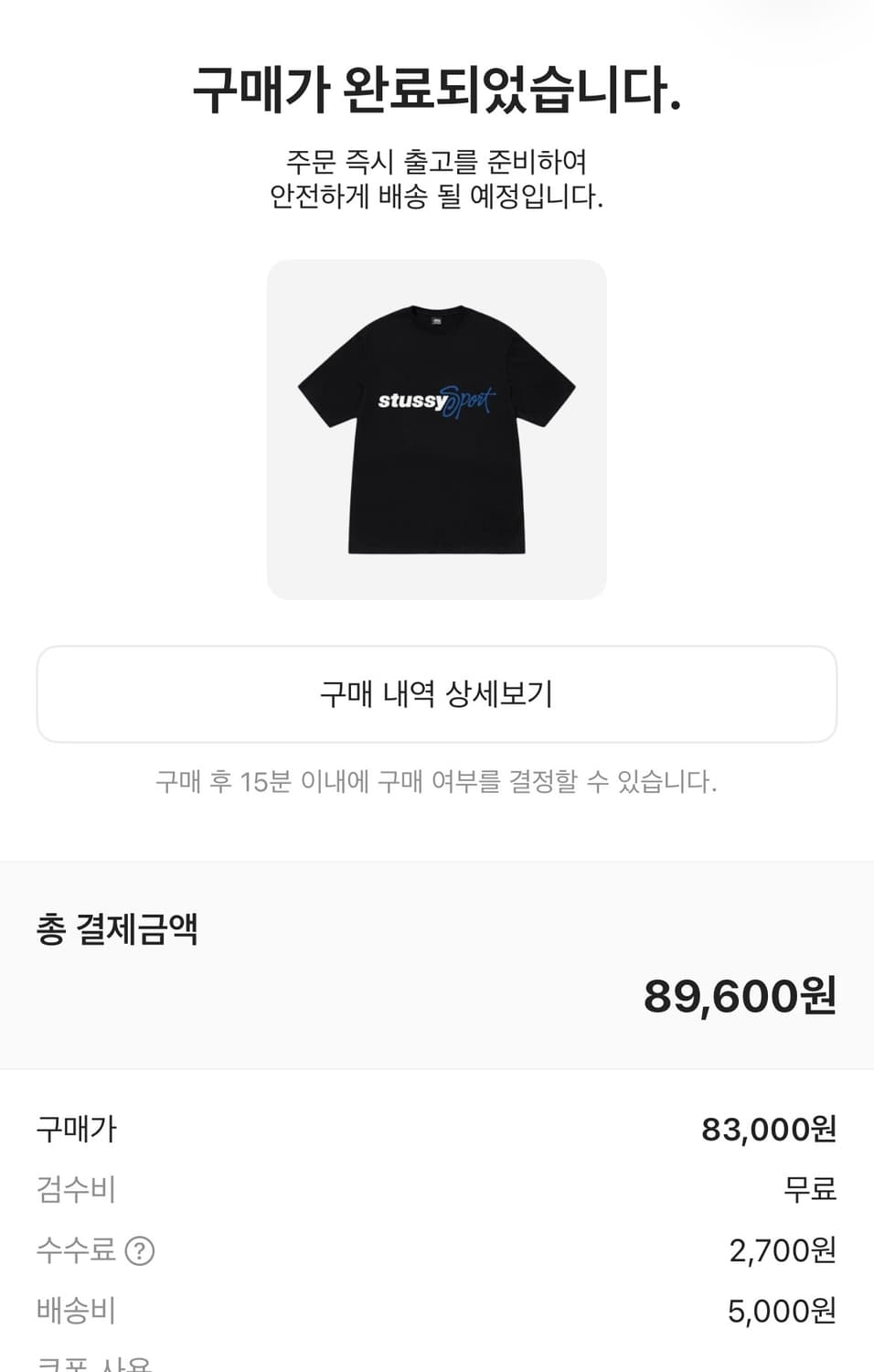Viewport: 874px width, 1372px height.
Task: Click the 배송비 shipping fee row
Action: (436, 1312)
